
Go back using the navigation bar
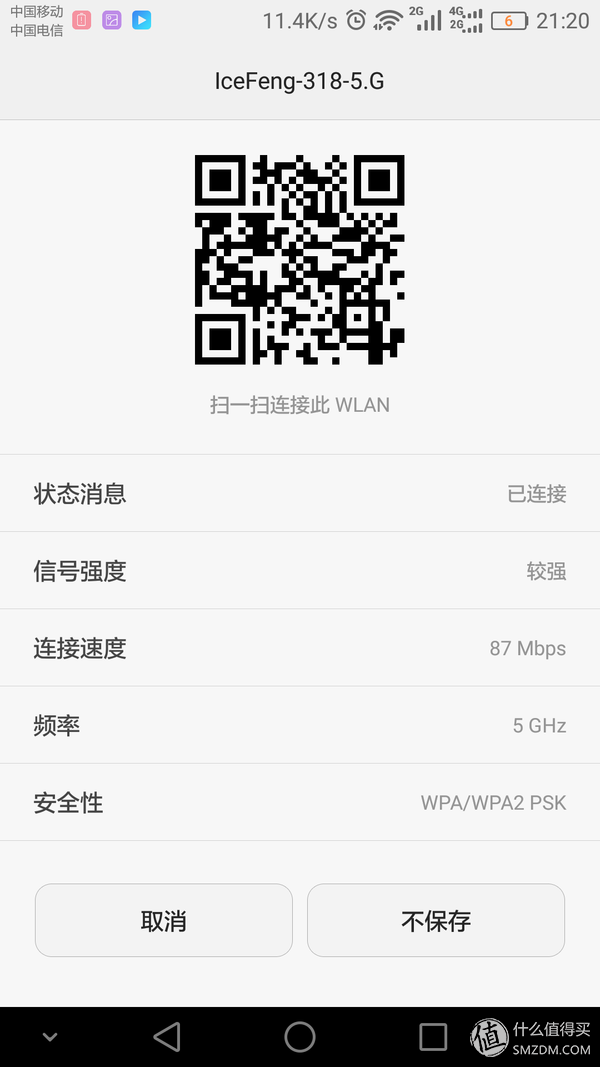[x=167, y=1037]
